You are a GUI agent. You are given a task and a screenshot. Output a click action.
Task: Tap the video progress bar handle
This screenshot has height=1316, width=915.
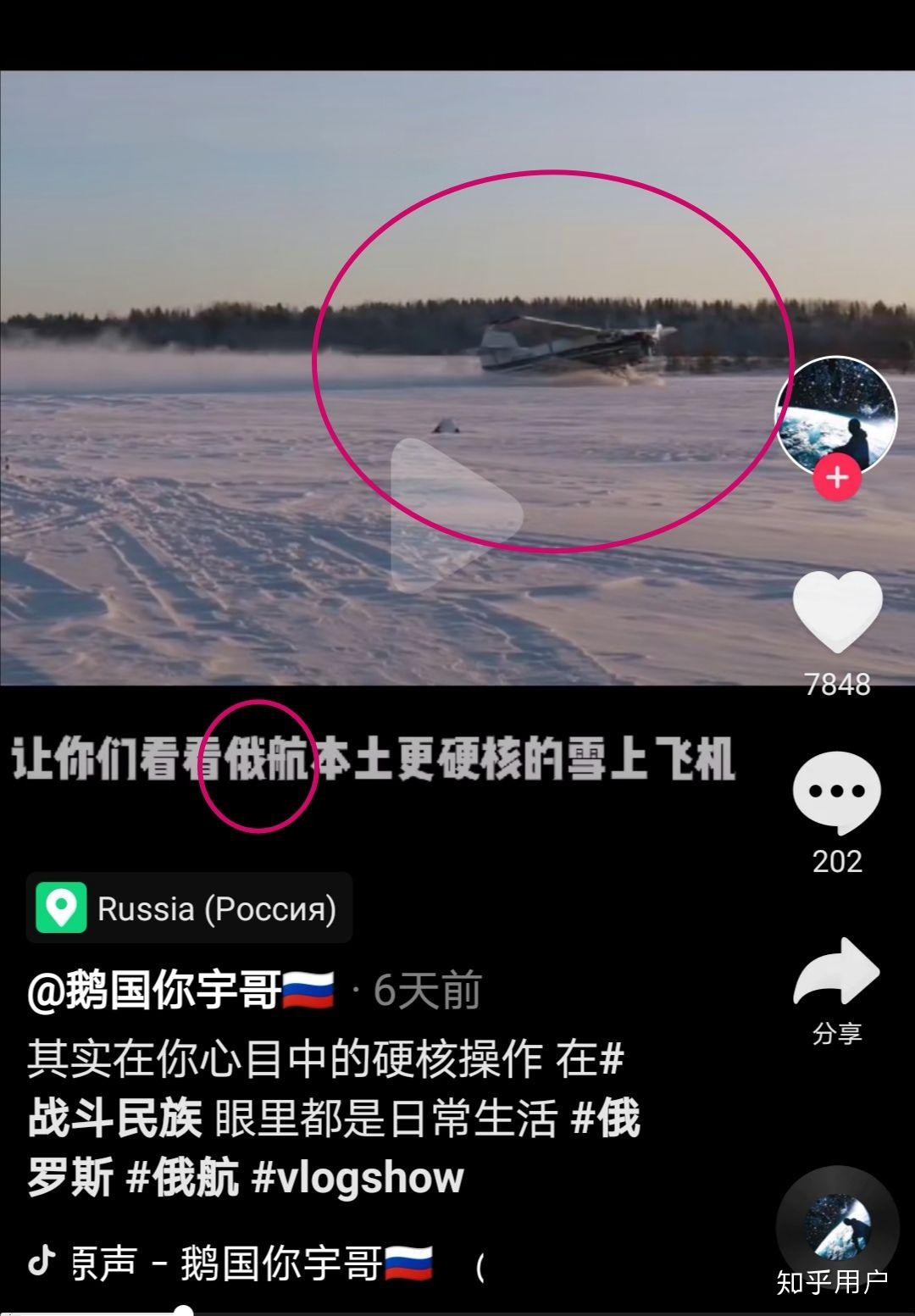182,1311
